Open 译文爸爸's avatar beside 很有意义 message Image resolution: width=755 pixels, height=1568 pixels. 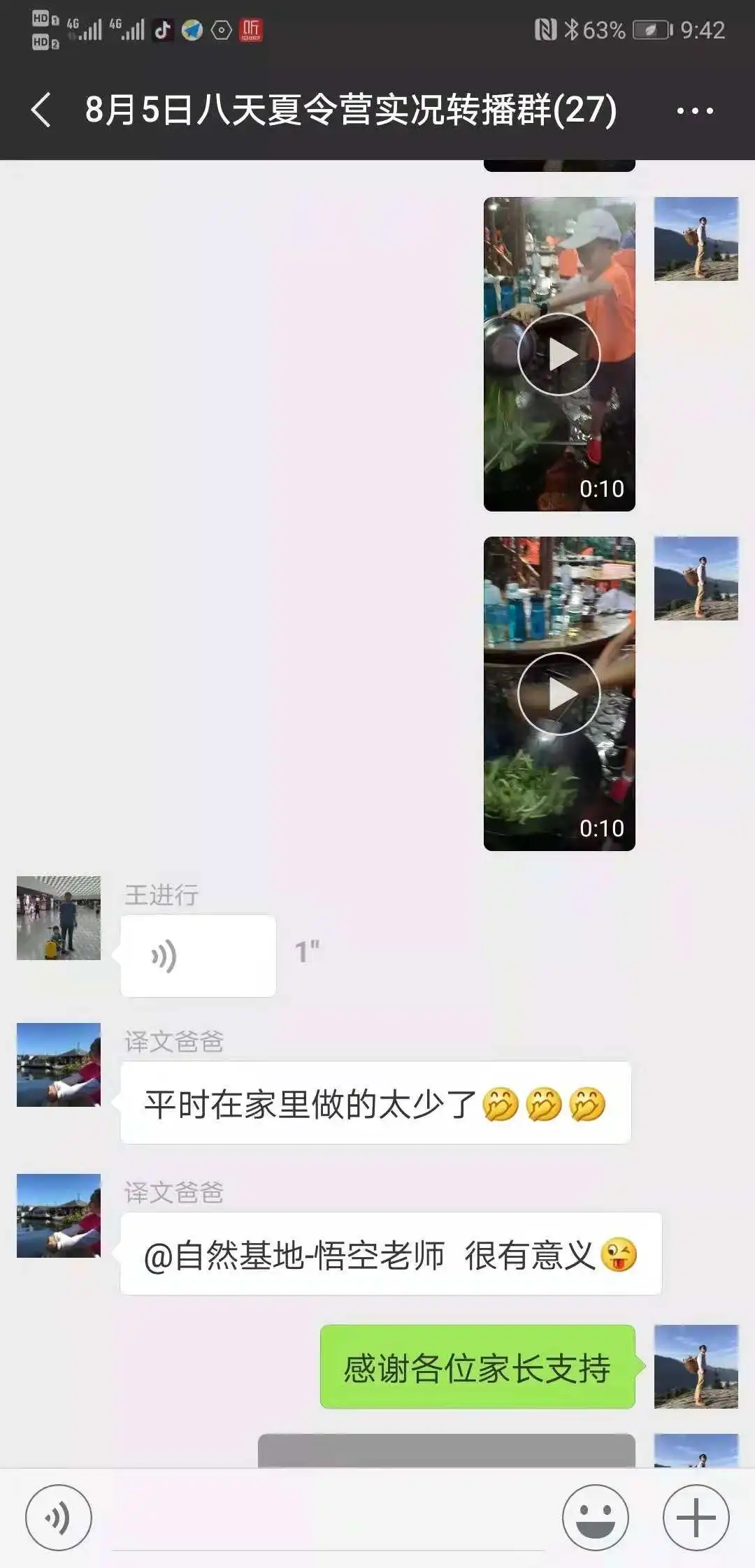pyautogui.click(x=59, y=1216)
